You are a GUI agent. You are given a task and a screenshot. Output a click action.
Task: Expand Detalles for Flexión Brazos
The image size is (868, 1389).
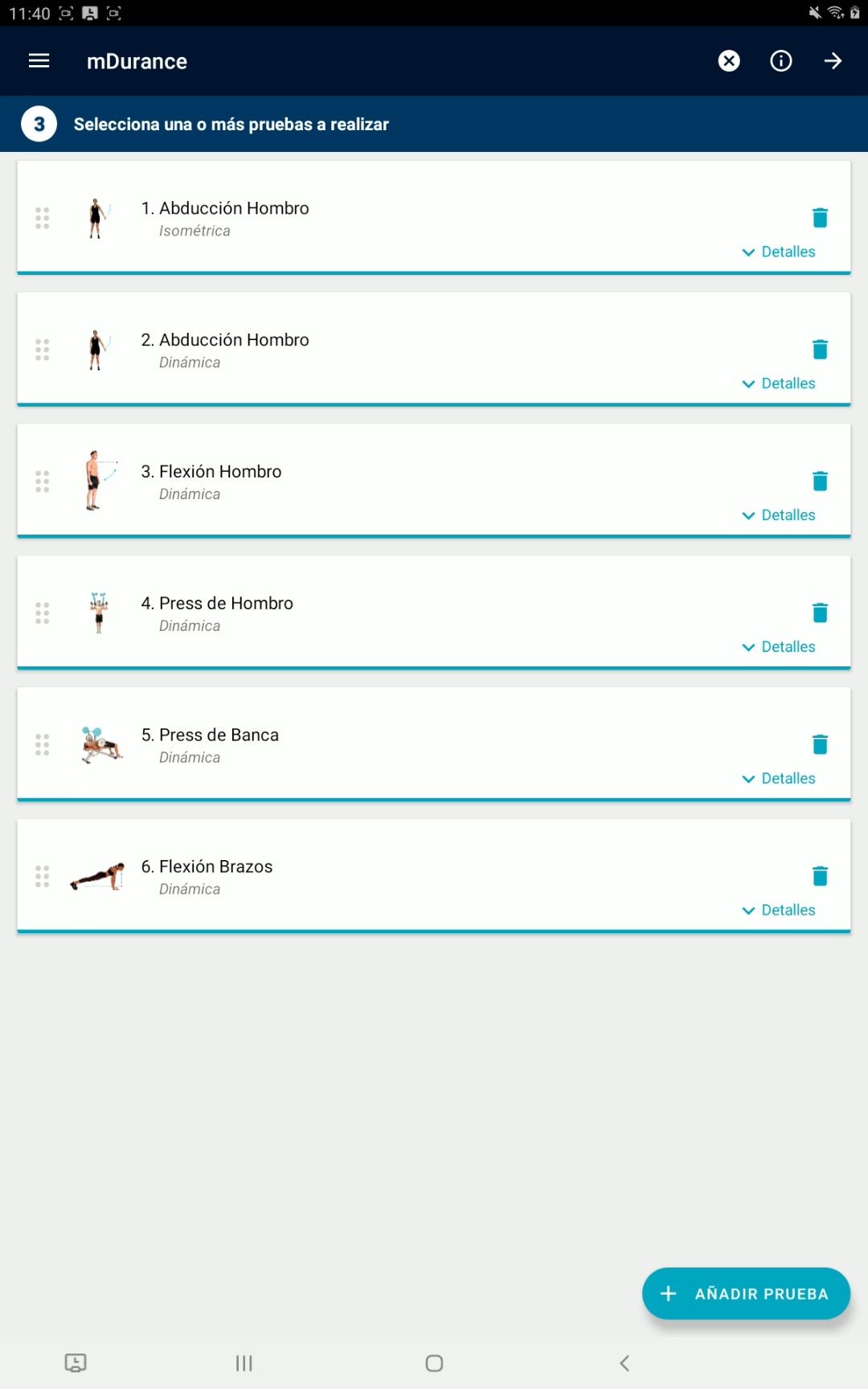click(x=779, y=910)
